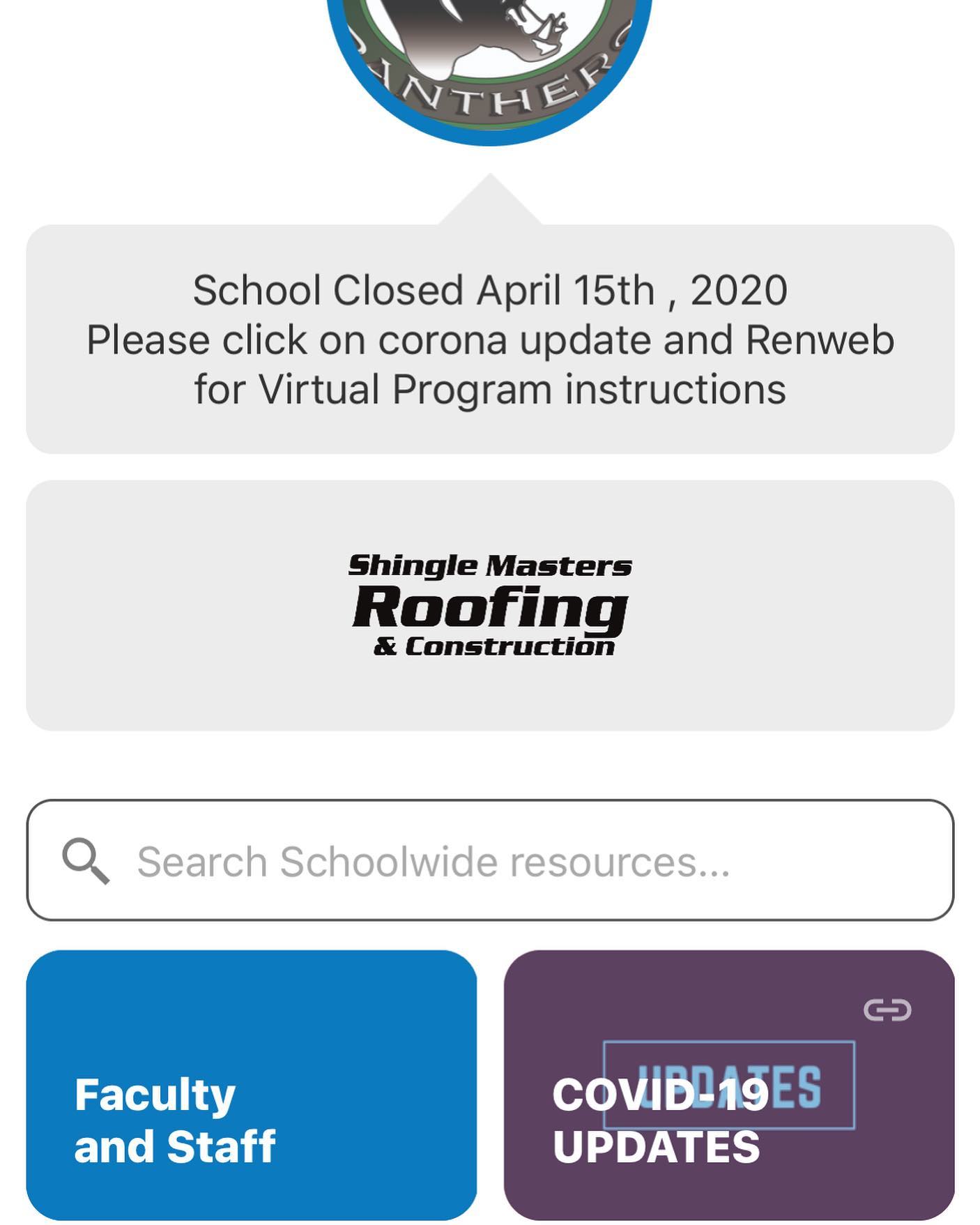The width and height of the screenshot is (980, 1225).
Task: Open the Faculty and Staff tile
Action: [252, 1085]
